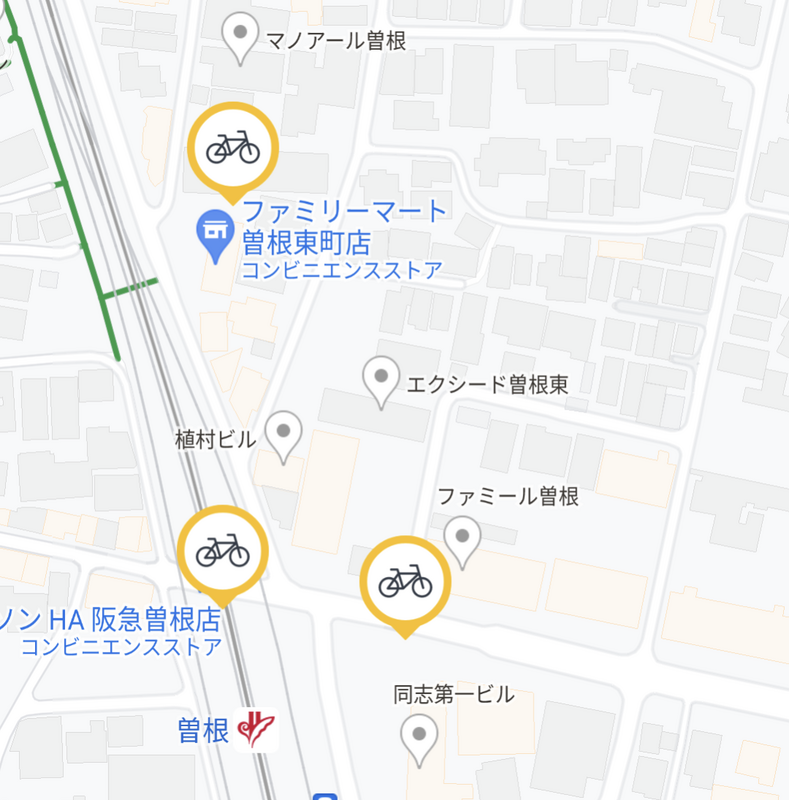Open the bicycle marker below ファミール曽根

[405, 582]
